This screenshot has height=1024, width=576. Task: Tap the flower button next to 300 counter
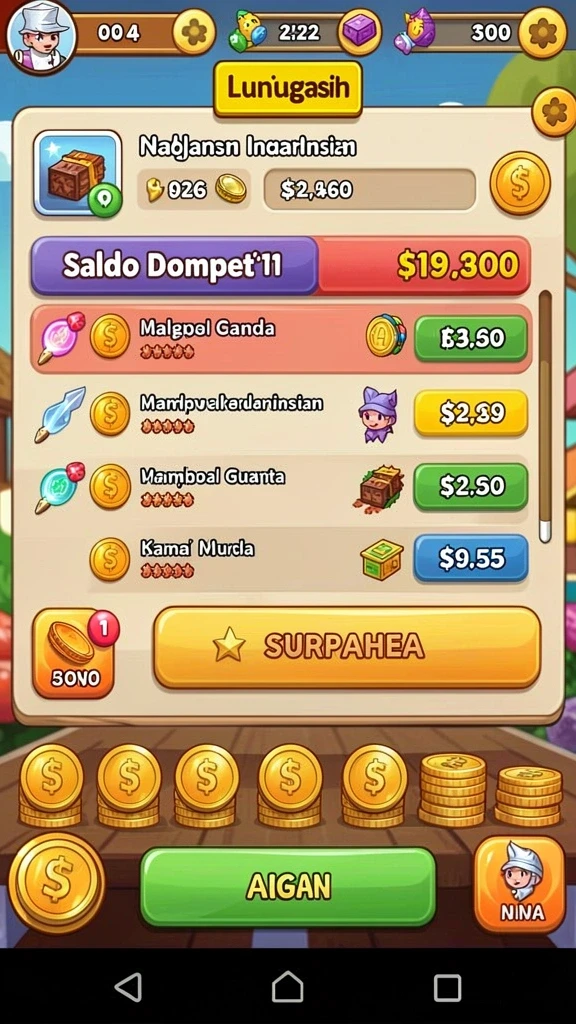(x=542, y=33)
